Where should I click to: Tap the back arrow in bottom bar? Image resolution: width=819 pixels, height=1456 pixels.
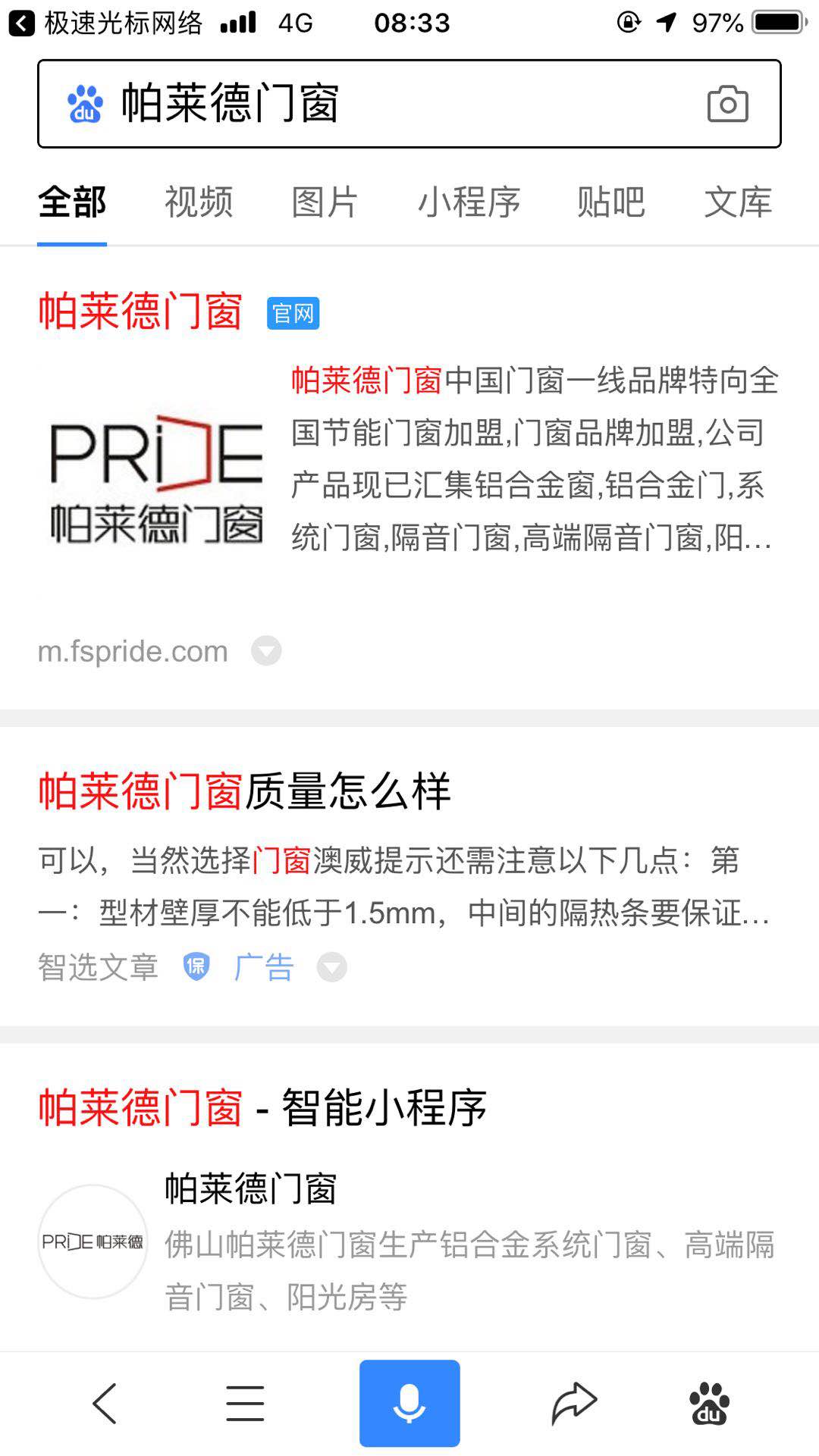(104, 1401)
